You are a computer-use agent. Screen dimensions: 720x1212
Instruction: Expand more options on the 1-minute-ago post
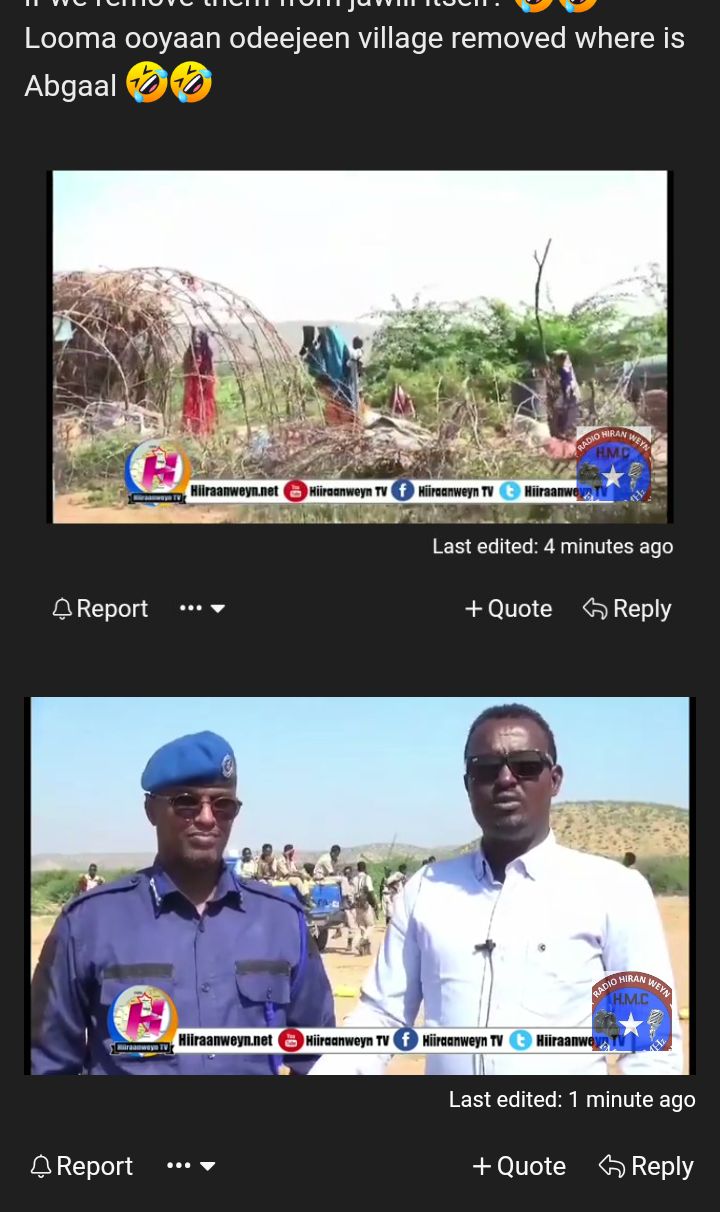(x=191, y=1166)
